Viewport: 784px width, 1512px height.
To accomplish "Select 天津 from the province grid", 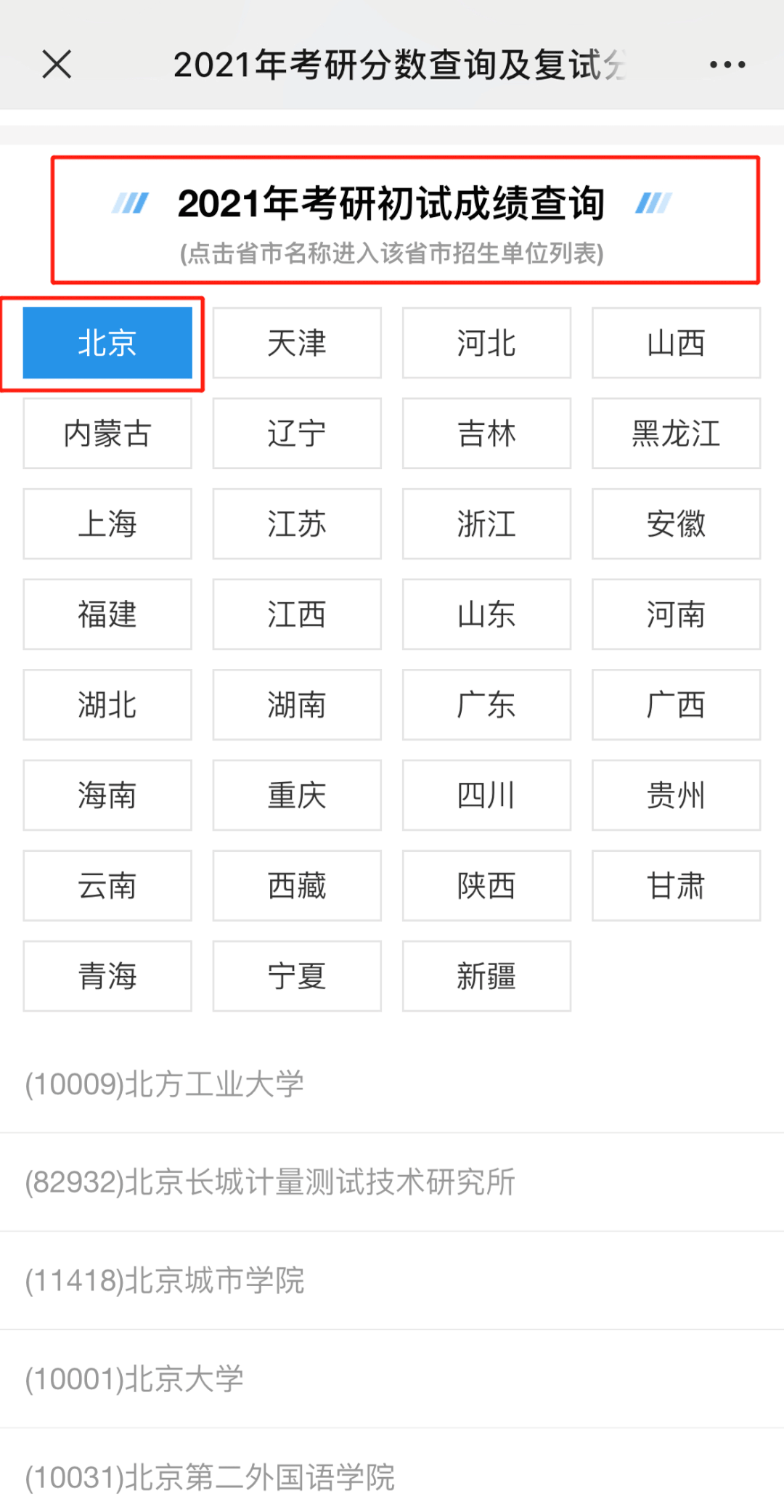I will point(297,343).
